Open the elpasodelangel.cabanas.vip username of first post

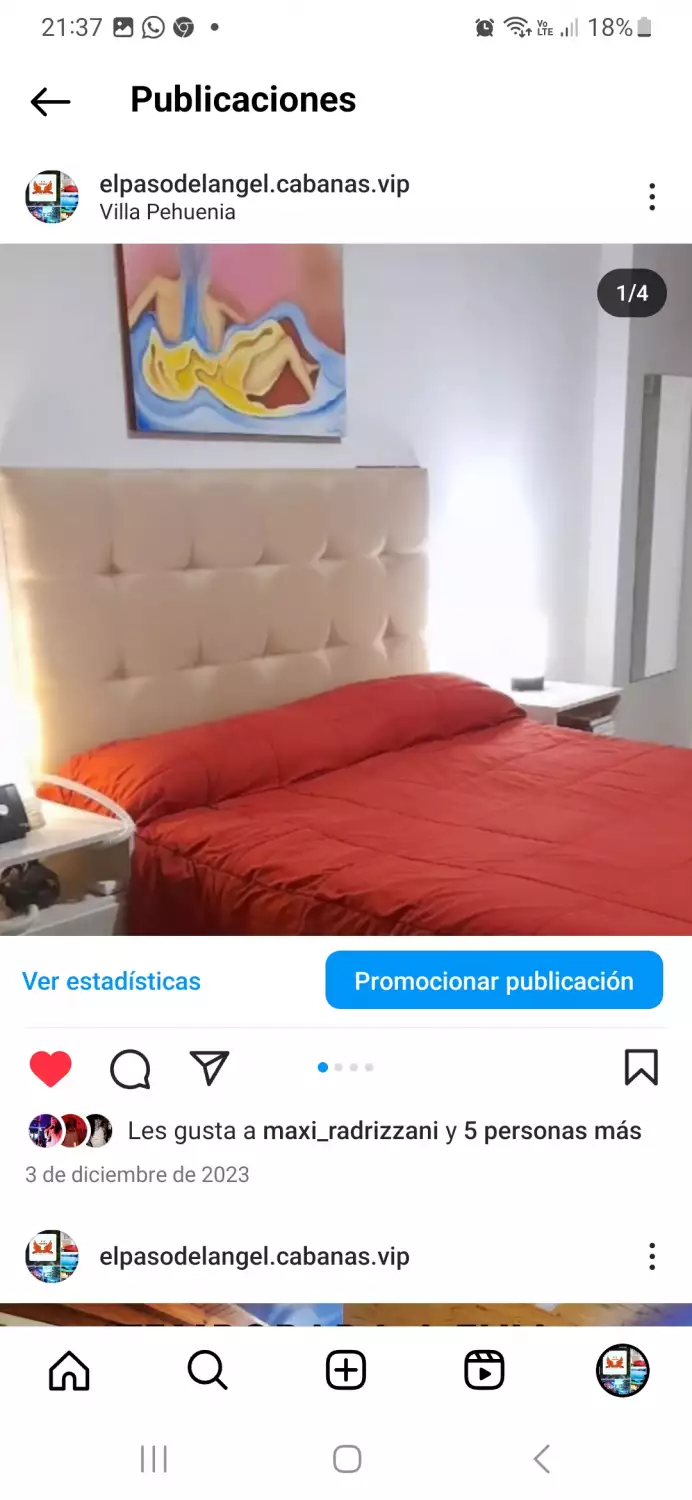coord(254,184)
